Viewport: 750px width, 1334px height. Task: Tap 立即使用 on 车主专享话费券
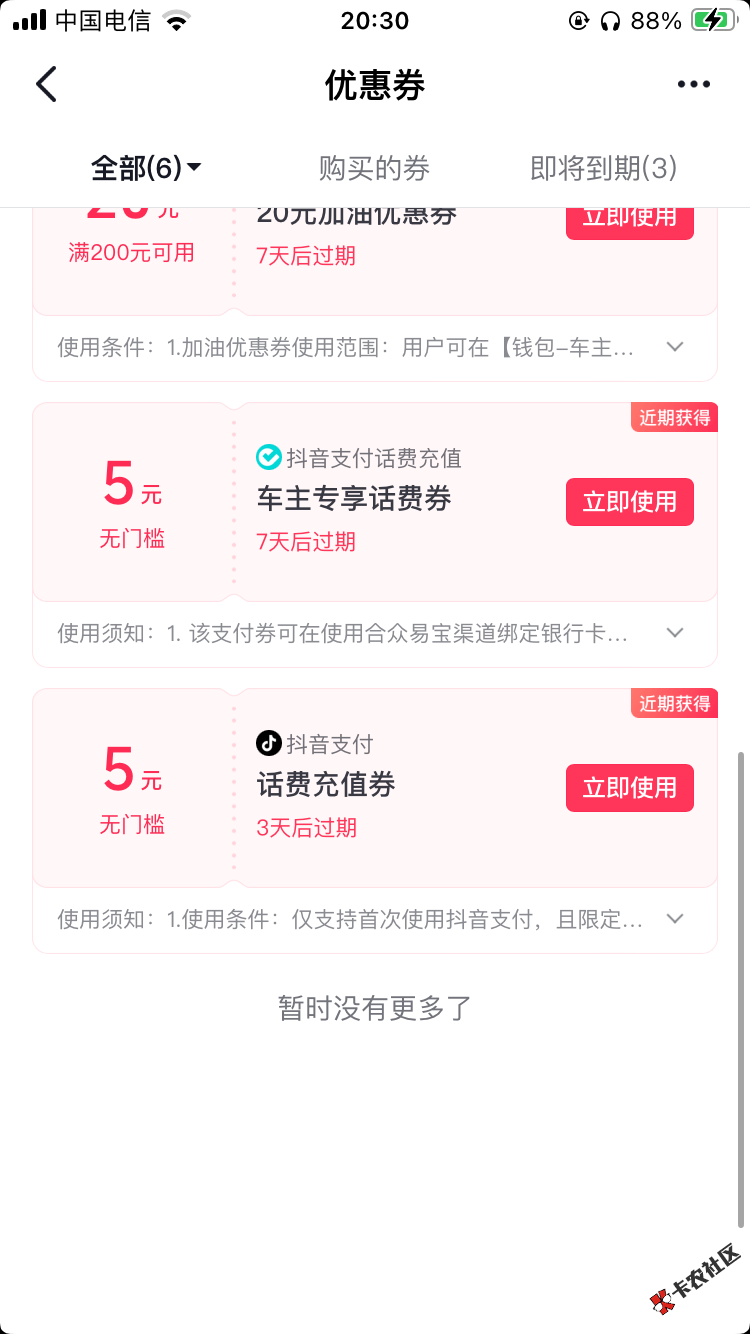(629, 502)
